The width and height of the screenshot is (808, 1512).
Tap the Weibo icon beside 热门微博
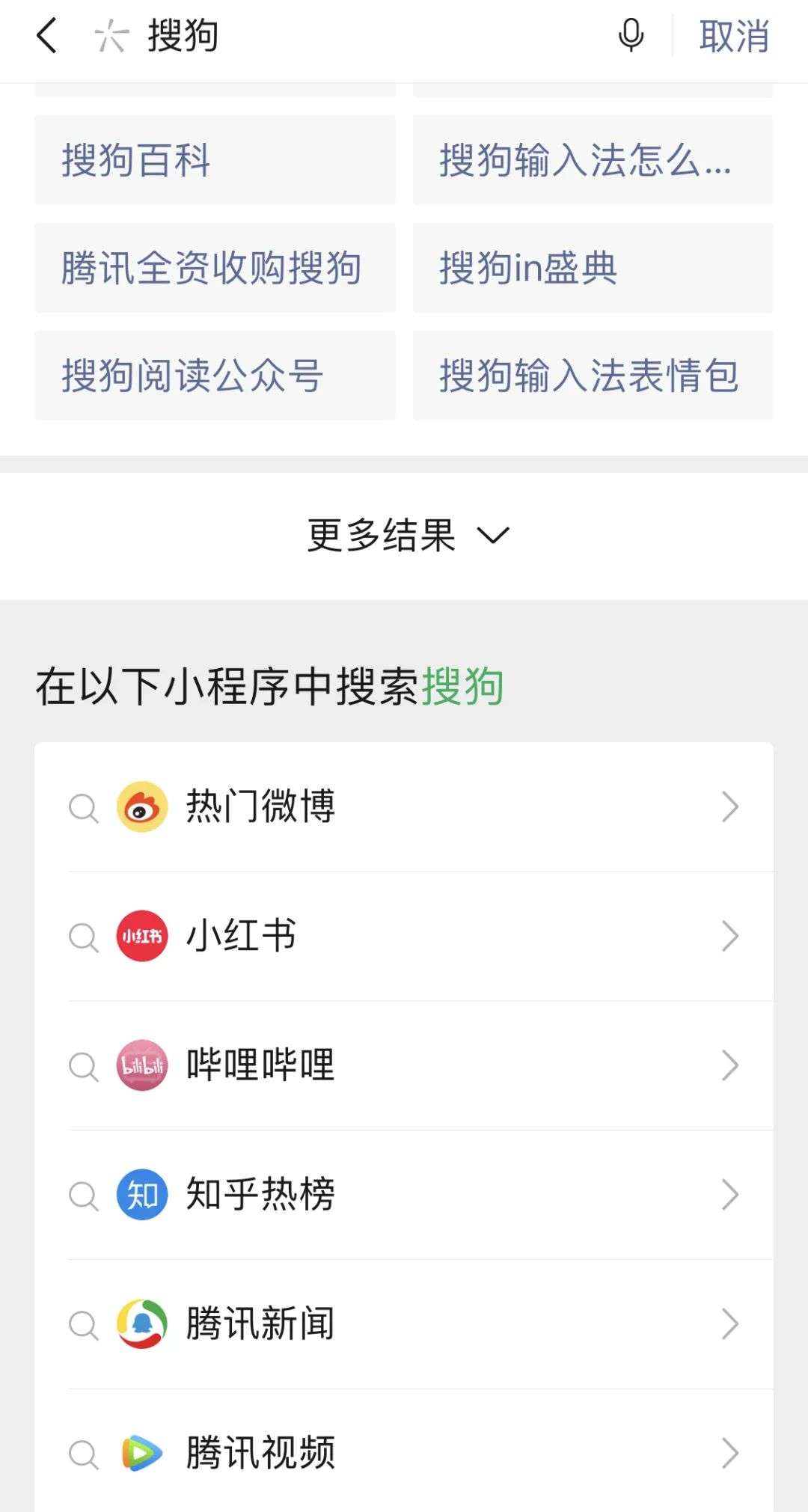pos(141,806)
